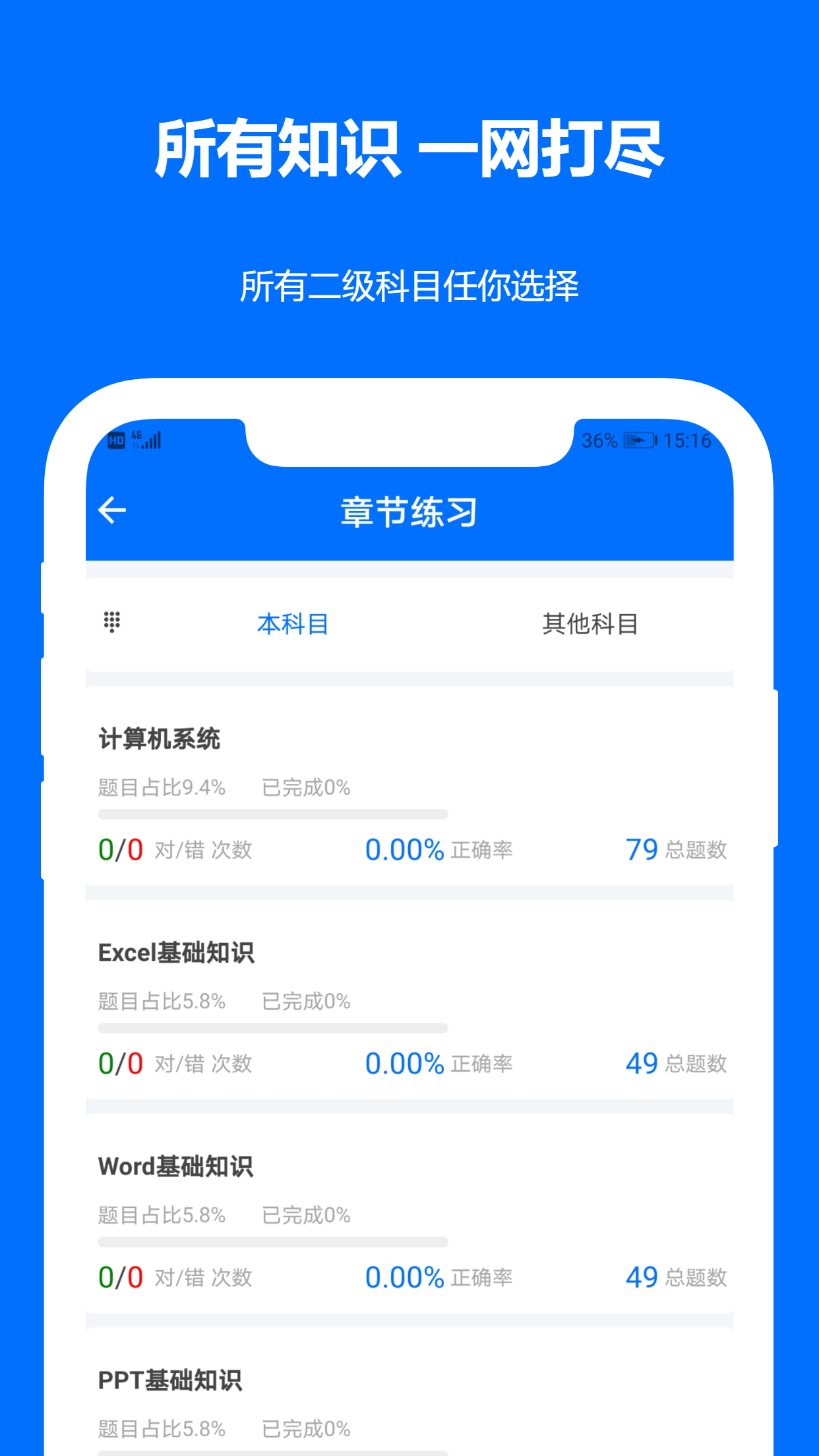Open the chapter grid menu via dots icon
This screenshot has width=819, height=1456.
(x=113, y=623)
